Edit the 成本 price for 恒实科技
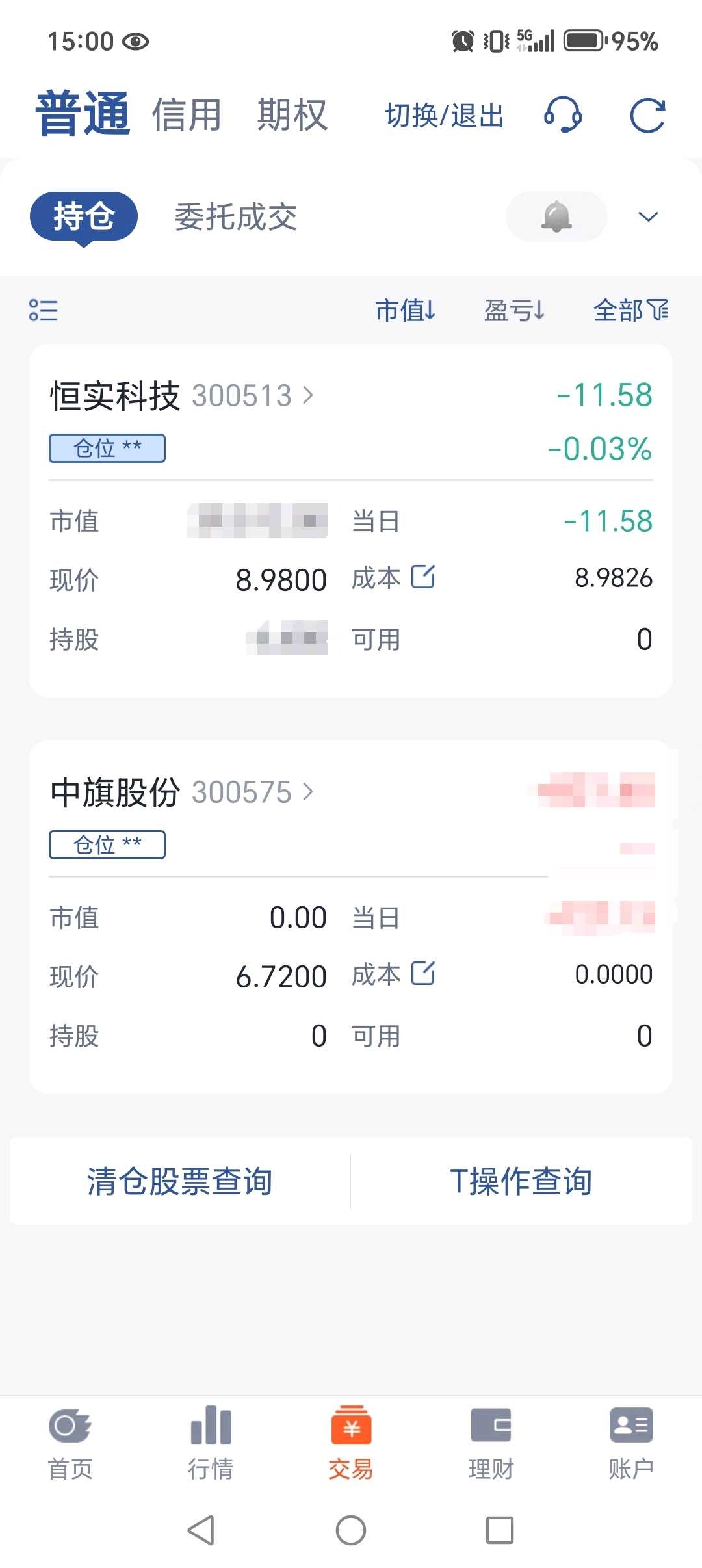 (x=423, y=577)
